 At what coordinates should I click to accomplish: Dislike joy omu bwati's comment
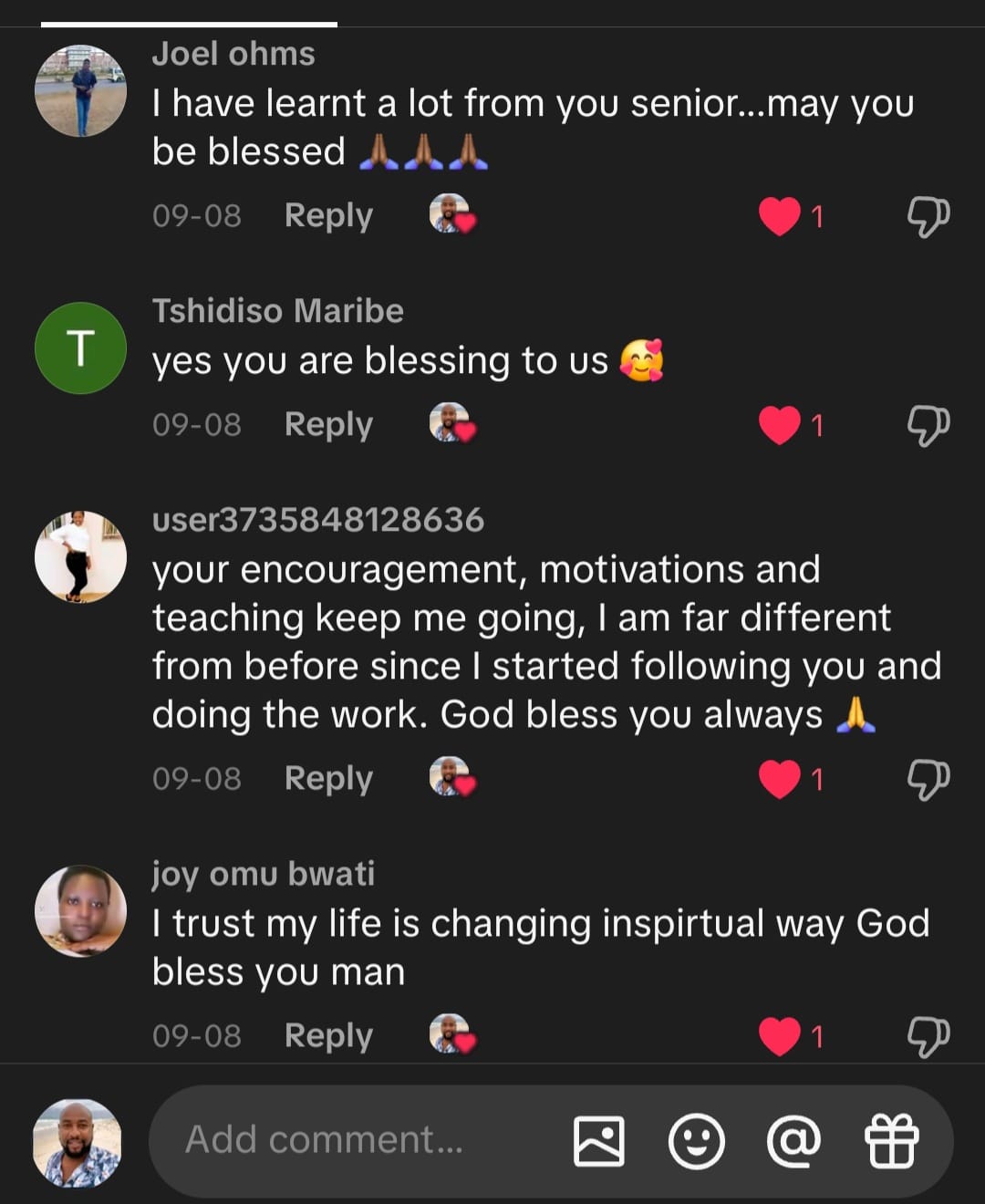928,1036
